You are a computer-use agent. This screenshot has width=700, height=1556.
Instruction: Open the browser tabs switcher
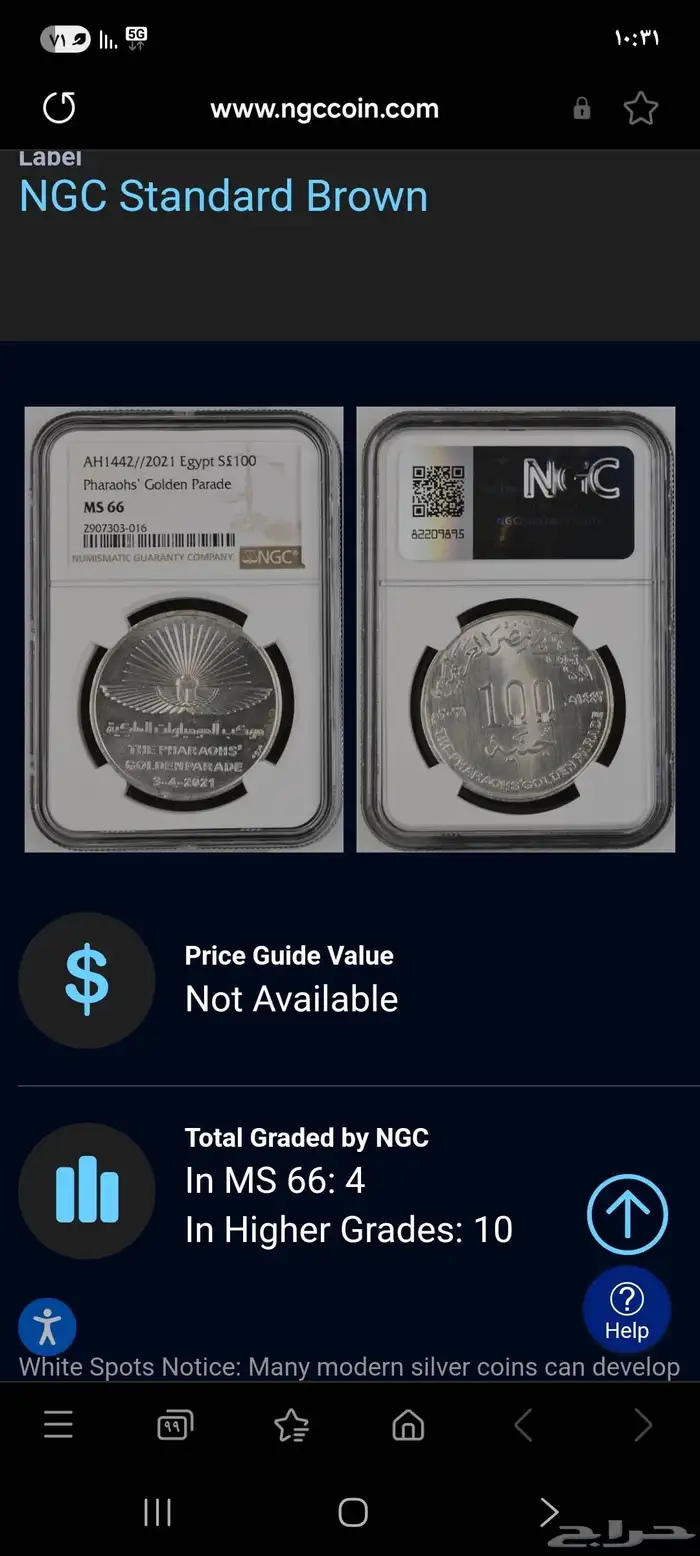click(175, 1424)
